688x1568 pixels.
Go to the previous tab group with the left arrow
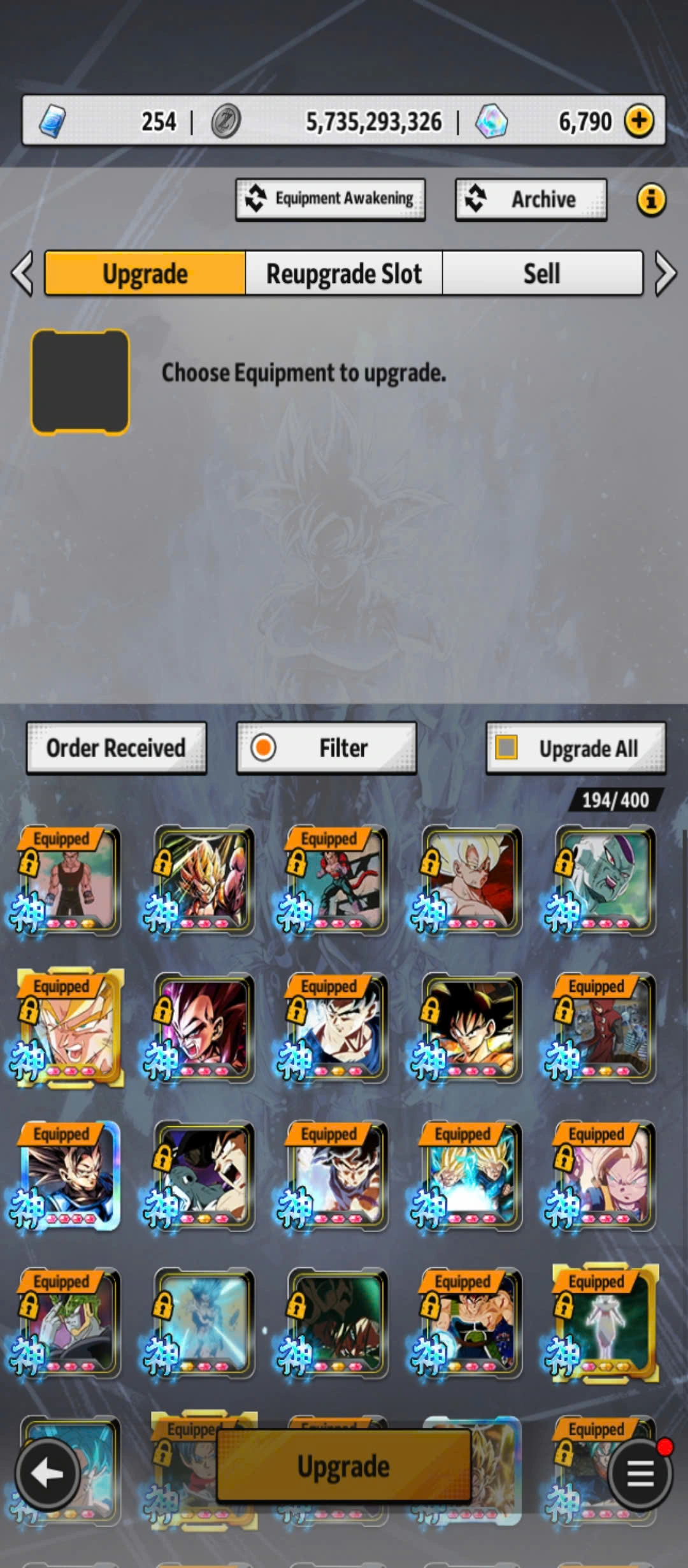[23, 273]
